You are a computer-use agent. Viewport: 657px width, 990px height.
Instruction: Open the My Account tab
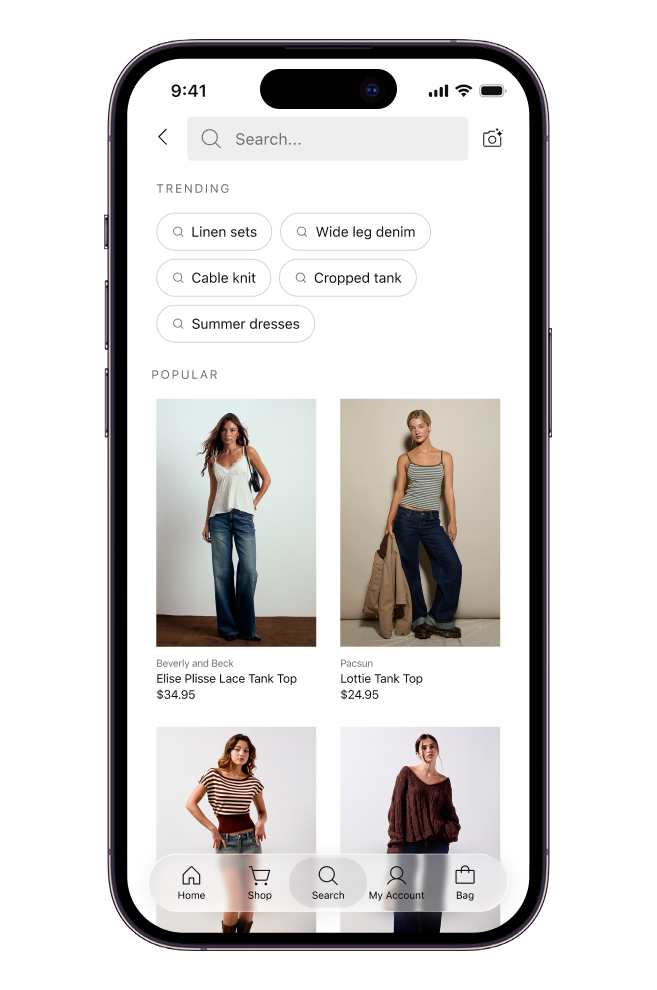(396, 883)
